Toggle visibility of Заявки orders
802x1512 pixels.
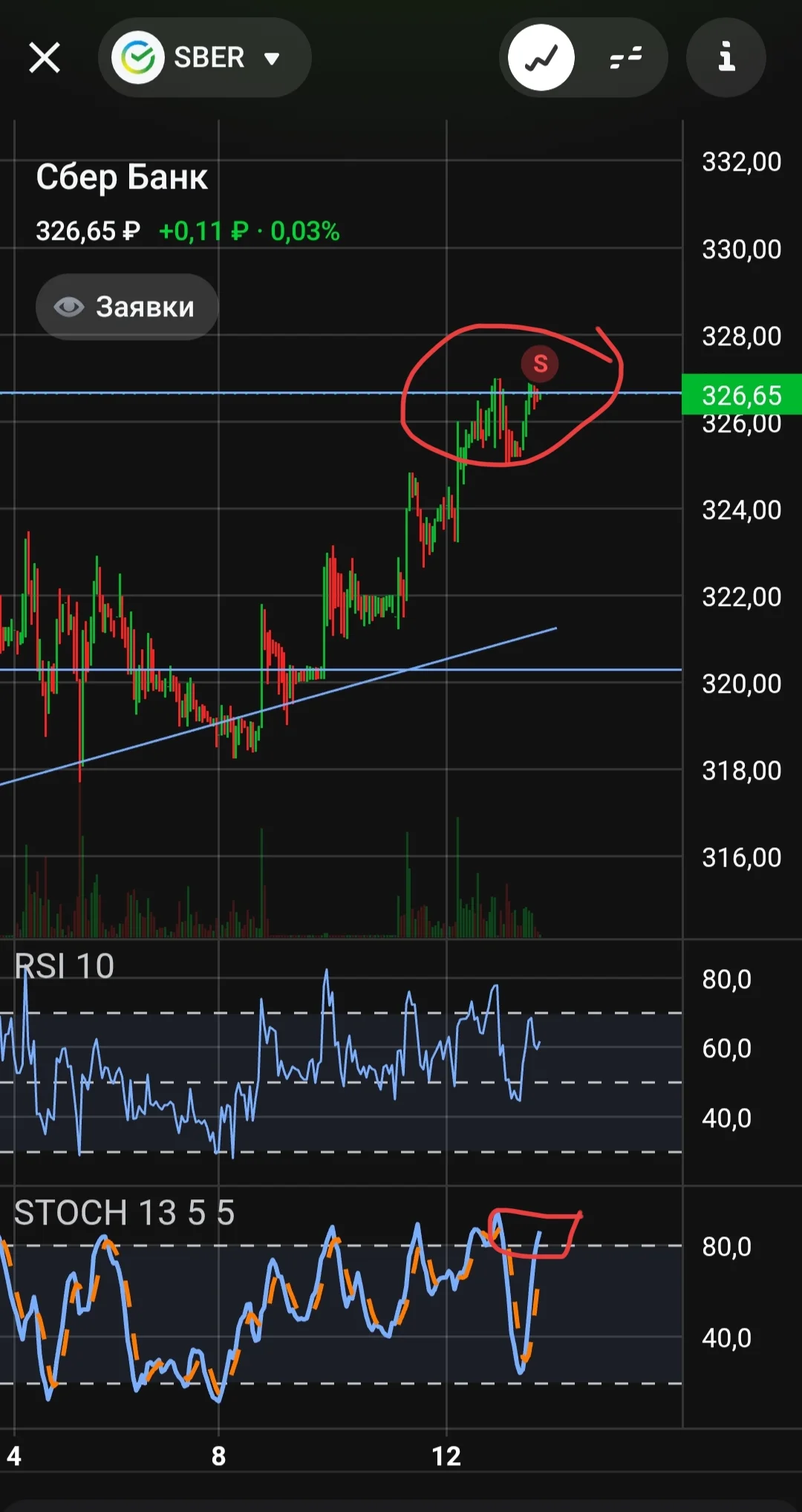point(127,307)
